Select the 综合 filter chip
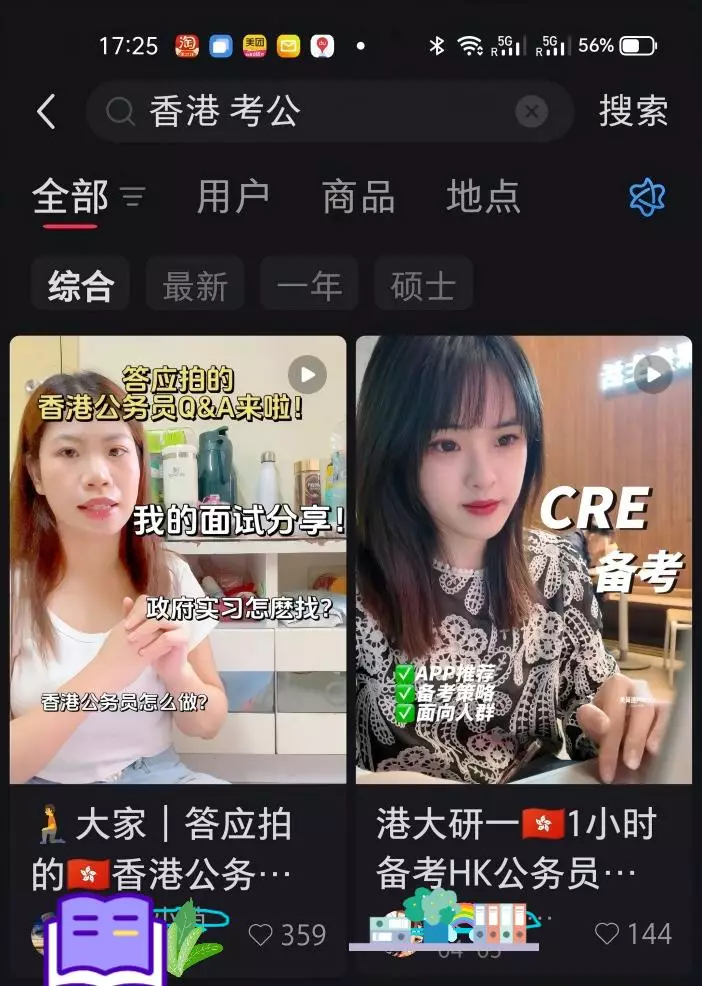 pos(80,287)
